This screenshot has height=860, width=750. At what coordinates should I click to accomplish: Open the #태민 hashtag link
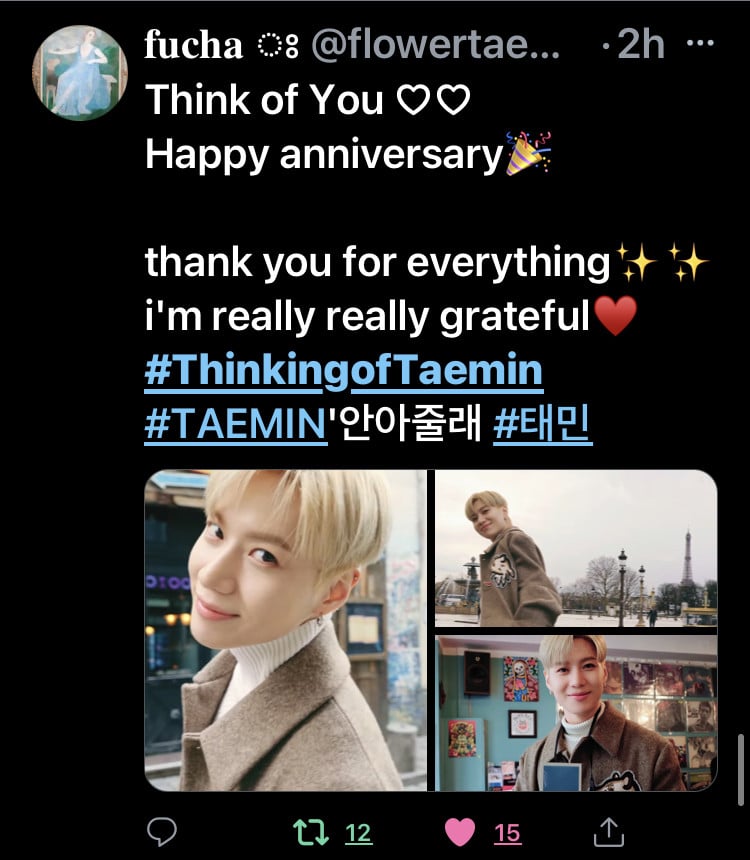pyautogui.click(x=543, y=424)
